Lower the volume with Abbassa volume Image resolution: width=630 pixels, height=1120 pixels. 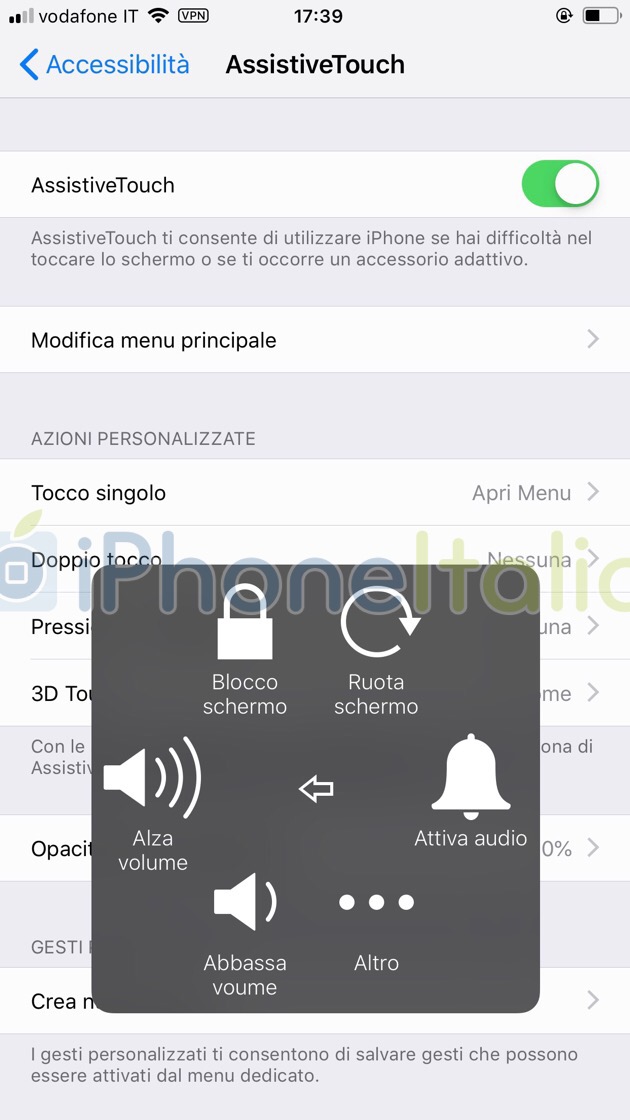[245, 932]
